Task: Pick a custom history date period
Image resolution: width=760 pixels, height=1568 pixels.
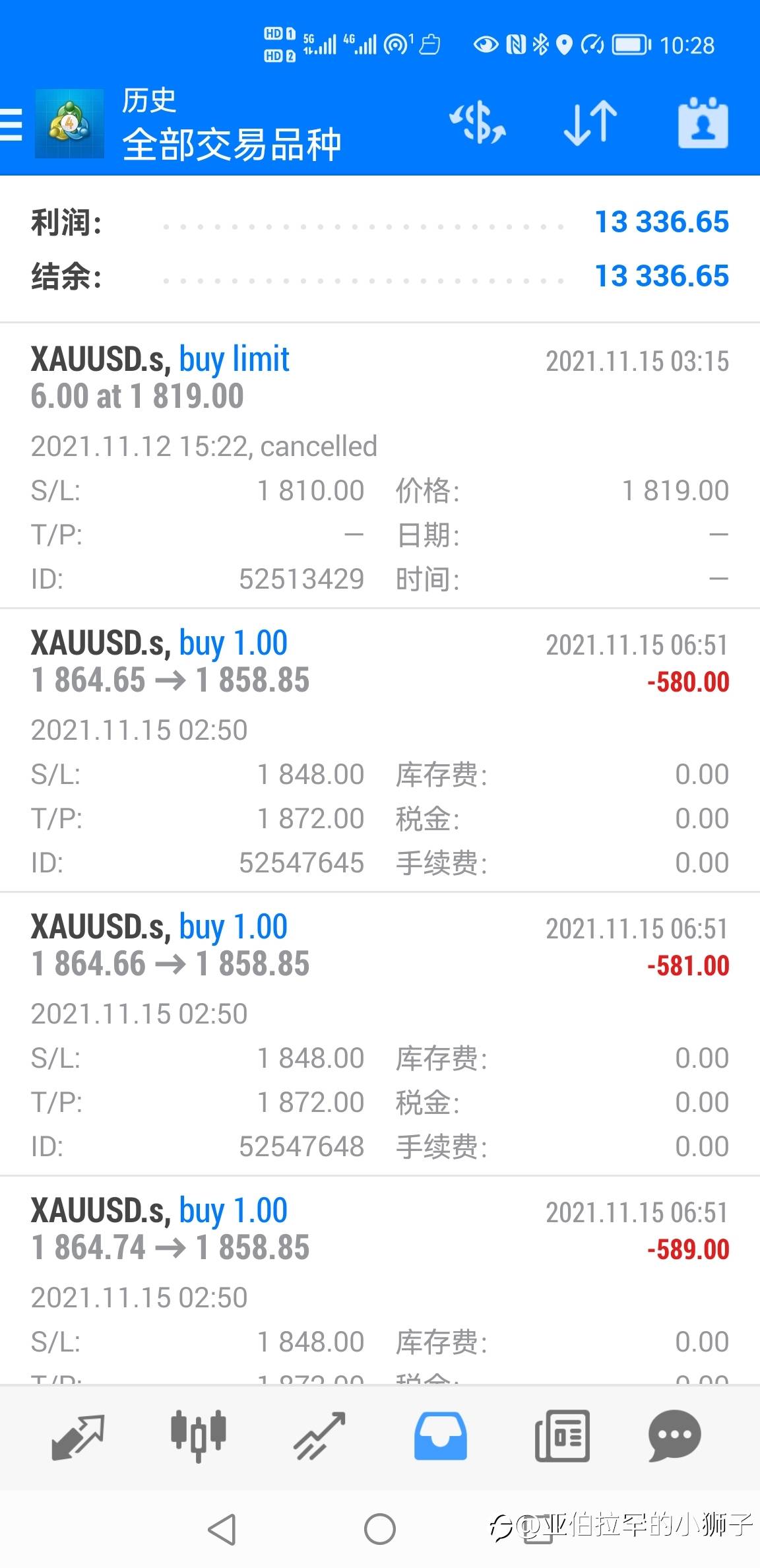Action: (703, 123)
